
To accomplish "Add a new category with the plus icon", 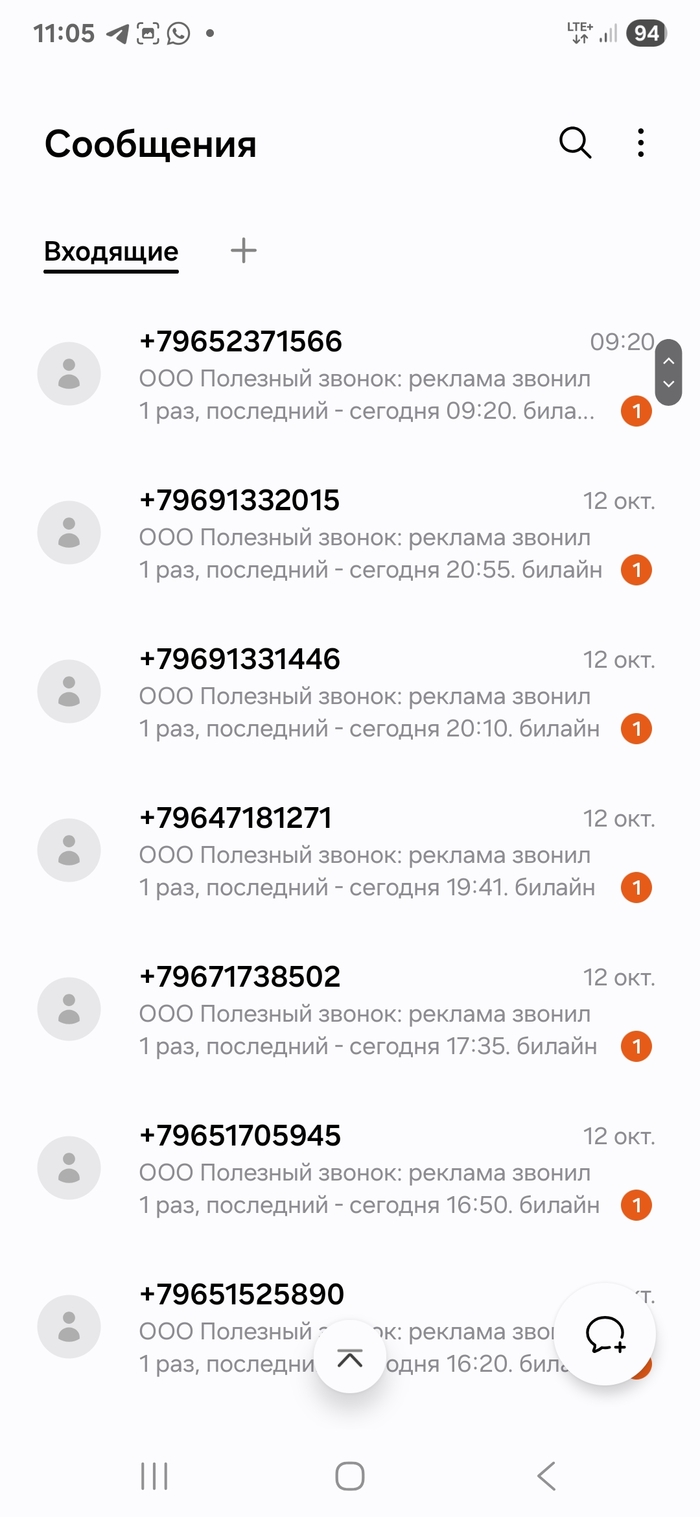I will pos(243,250).
